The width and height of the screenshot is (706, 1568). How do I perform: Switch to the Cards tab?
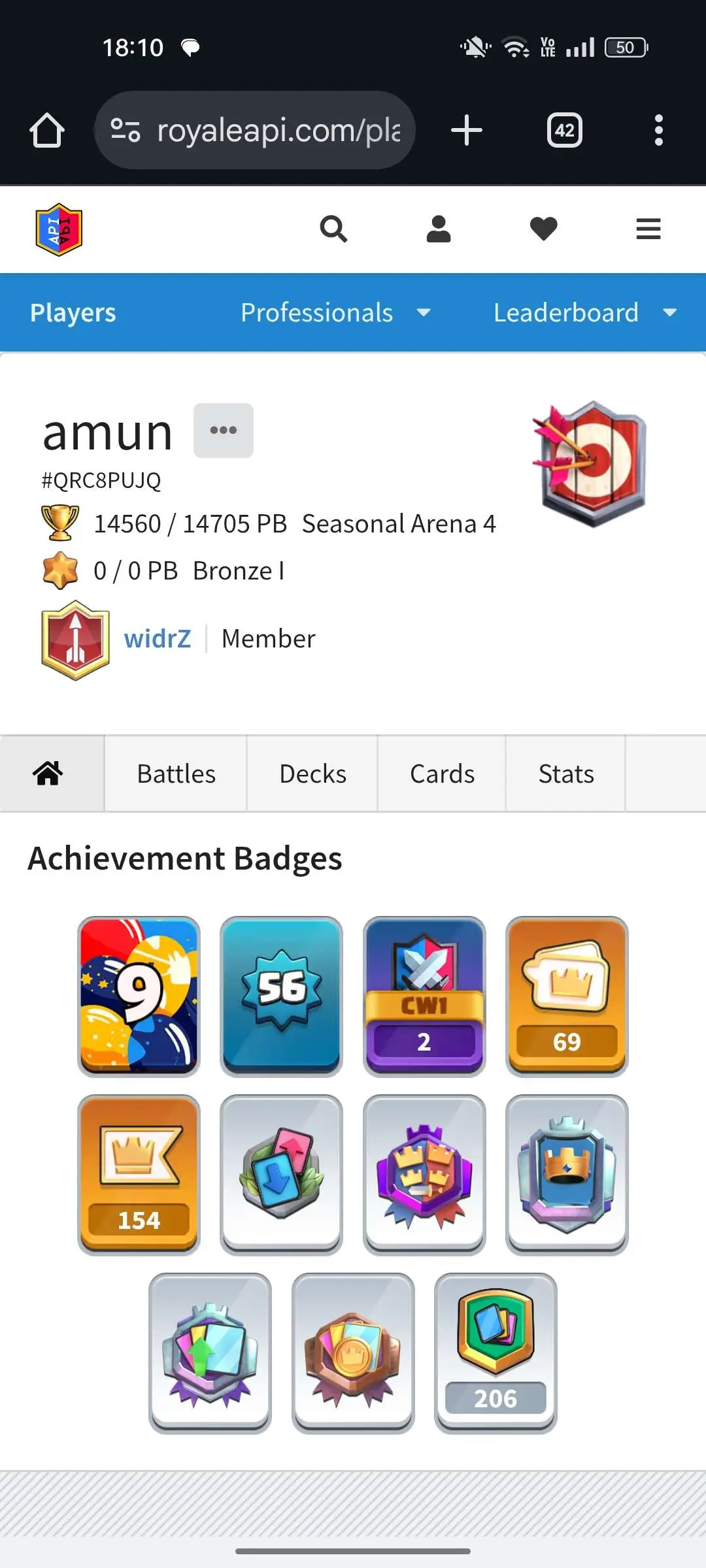(x=442, y=774)
